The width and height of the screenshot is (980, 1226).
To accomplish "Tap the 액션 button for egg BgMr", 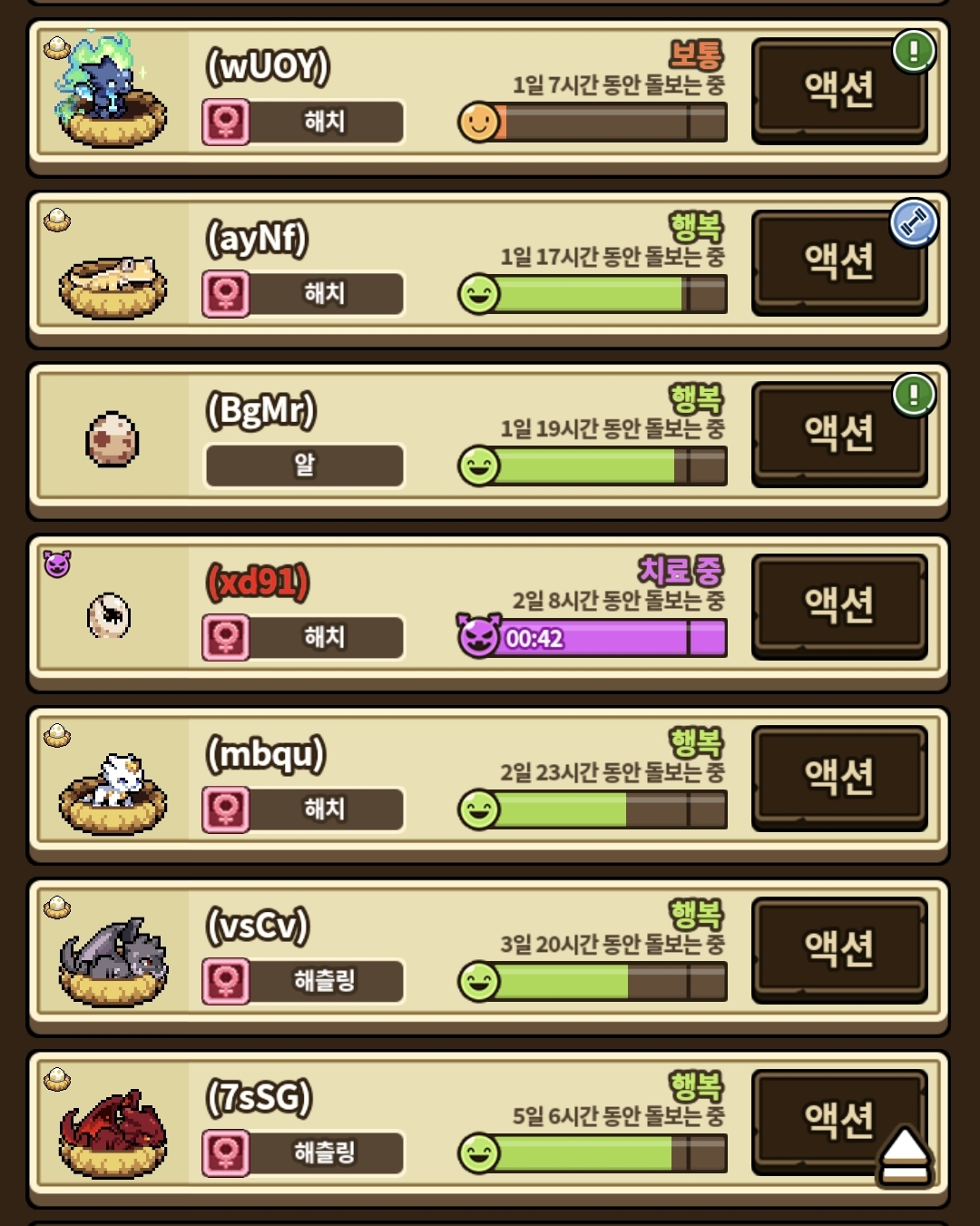I will click(x=838, y=434).
